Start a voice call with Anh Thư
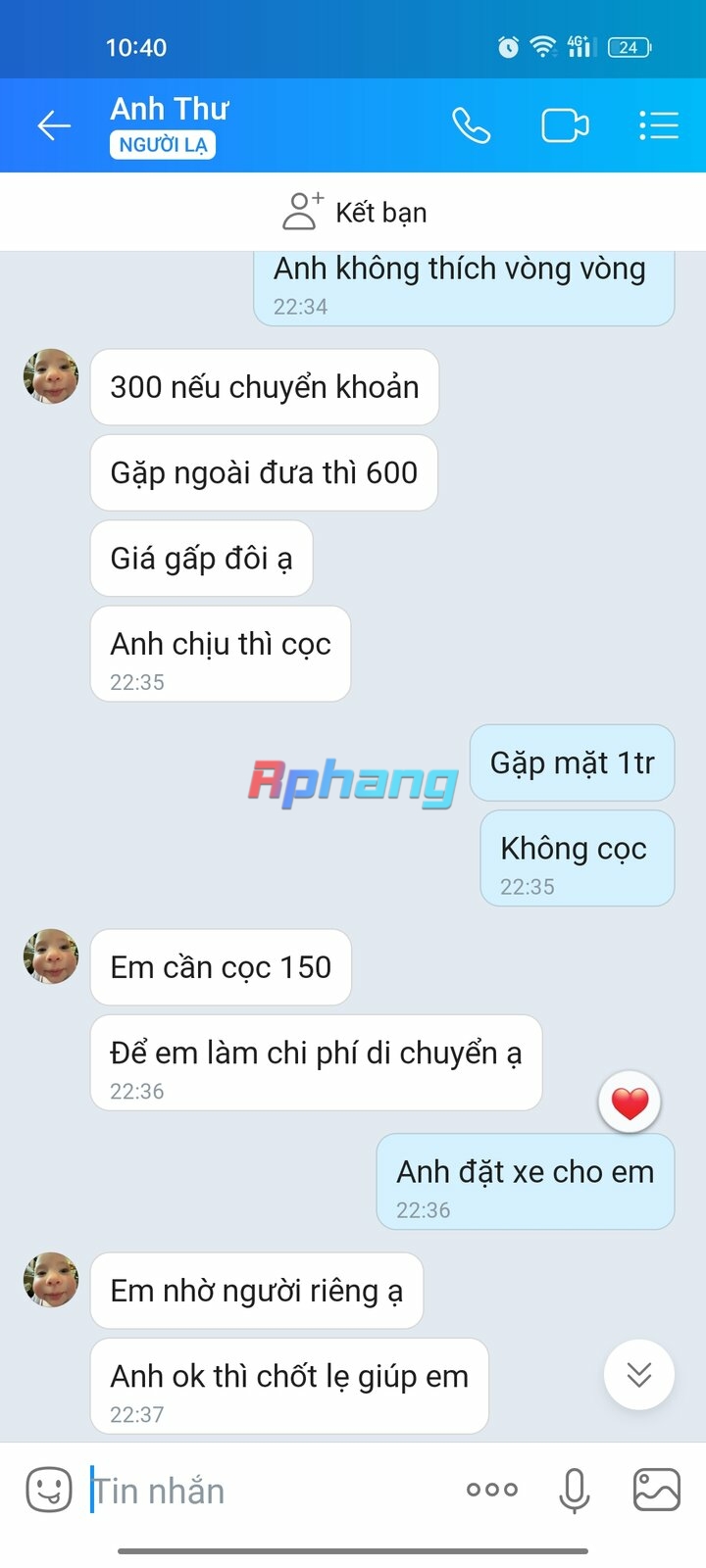The width and height of the screenshot is (706, 1568). pyautogui.click(x=471, y=125)
